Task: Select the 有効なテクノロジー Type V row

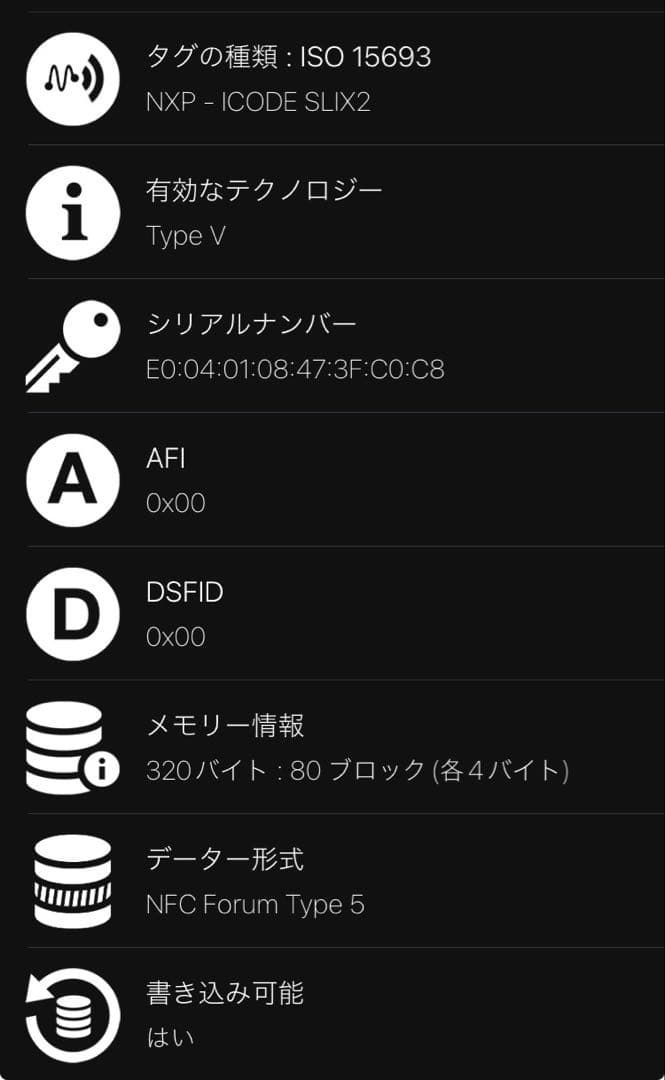Action: (332, 212)
